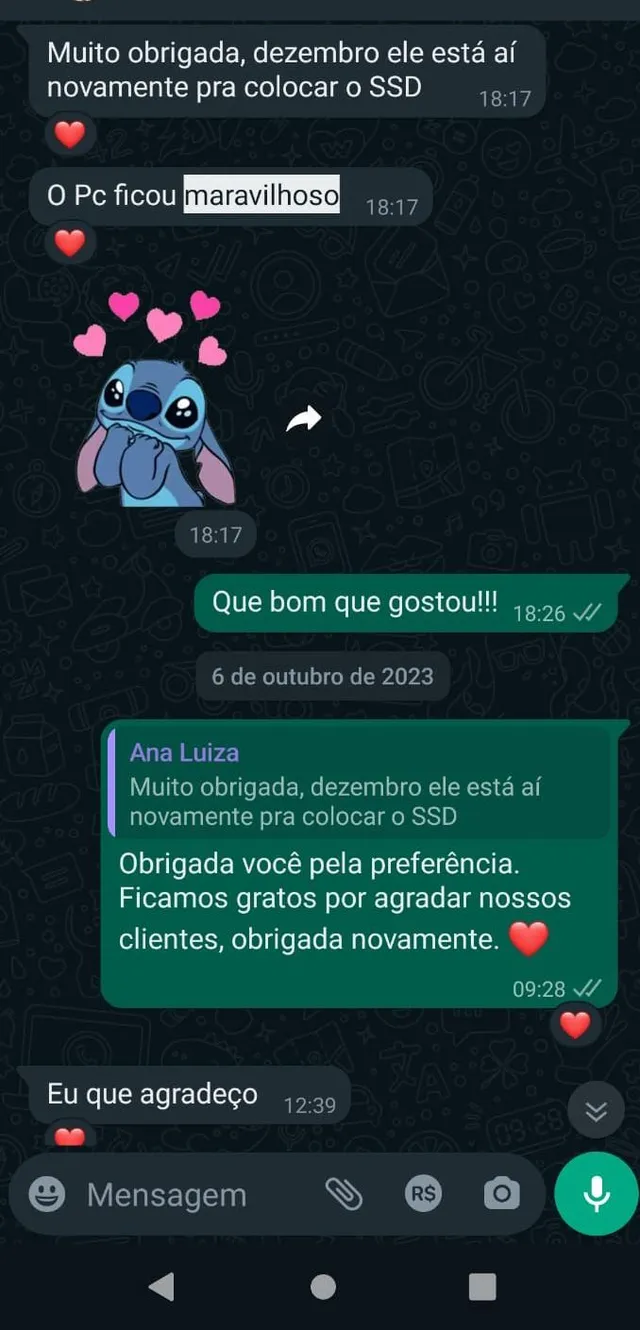Open the emoji picker
This screenshot has width=640, height=1330.
[47, 1194]
